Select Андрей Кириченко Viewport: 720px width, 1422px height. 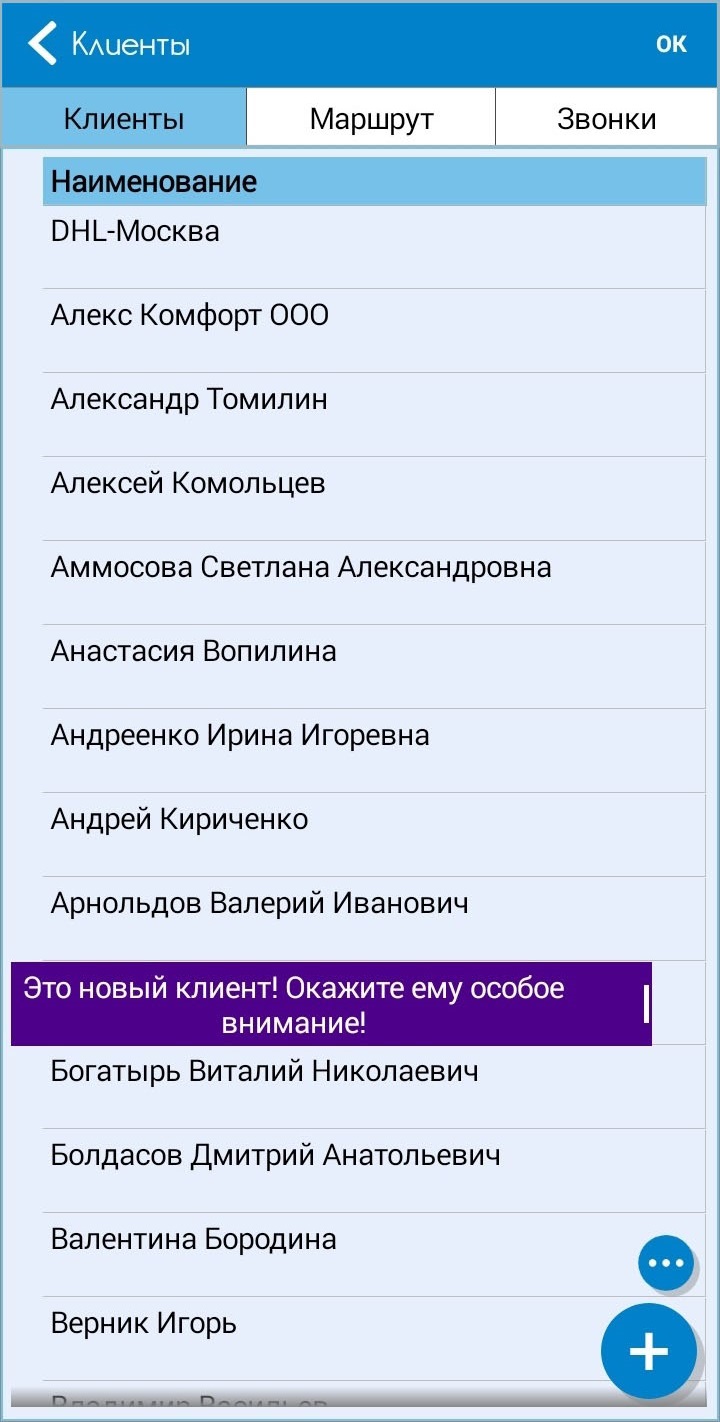(374, 835)
